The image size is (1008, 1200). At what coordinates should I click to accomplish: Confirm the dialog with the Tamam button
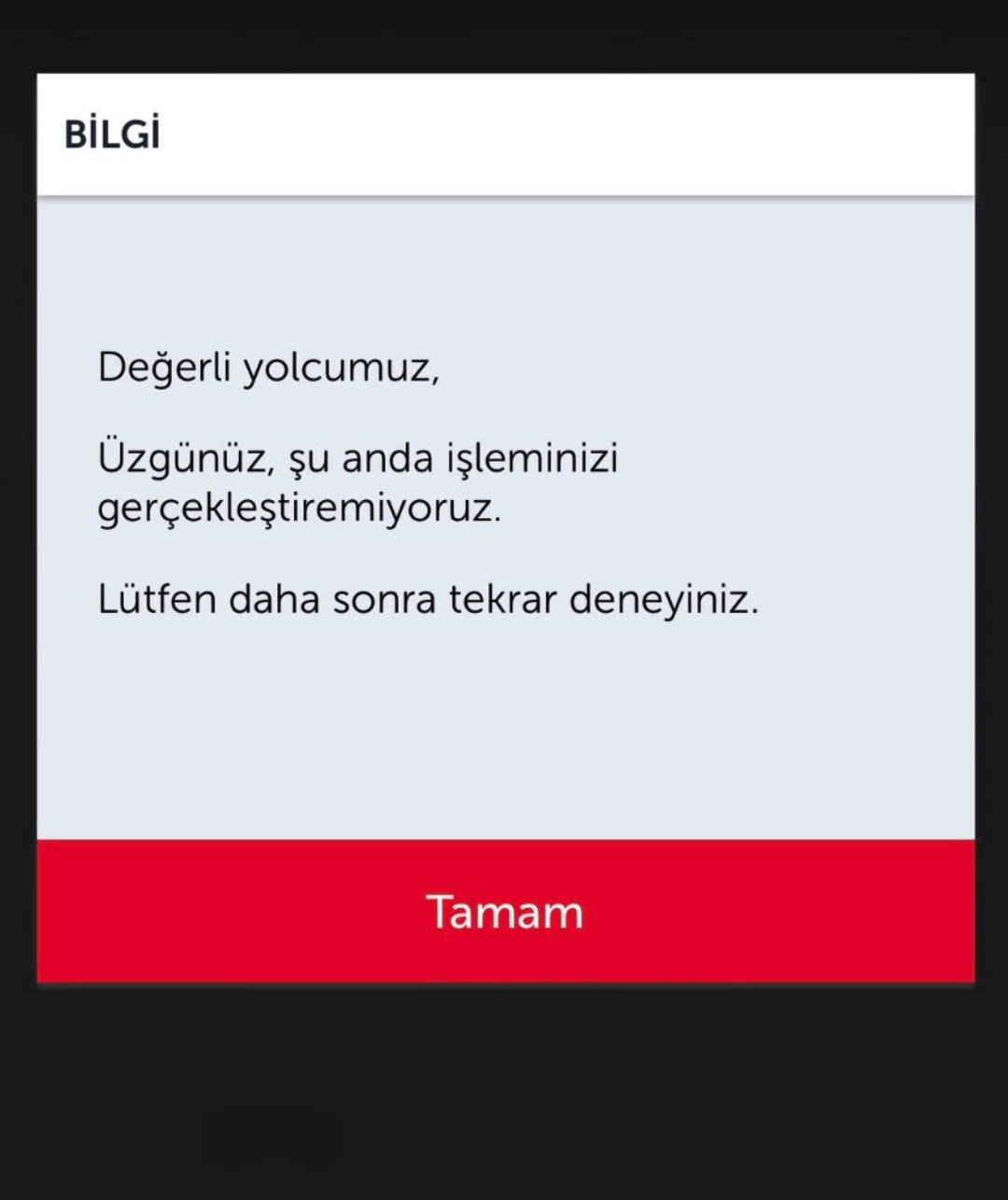pyautogui.click(x=505, y=911)
